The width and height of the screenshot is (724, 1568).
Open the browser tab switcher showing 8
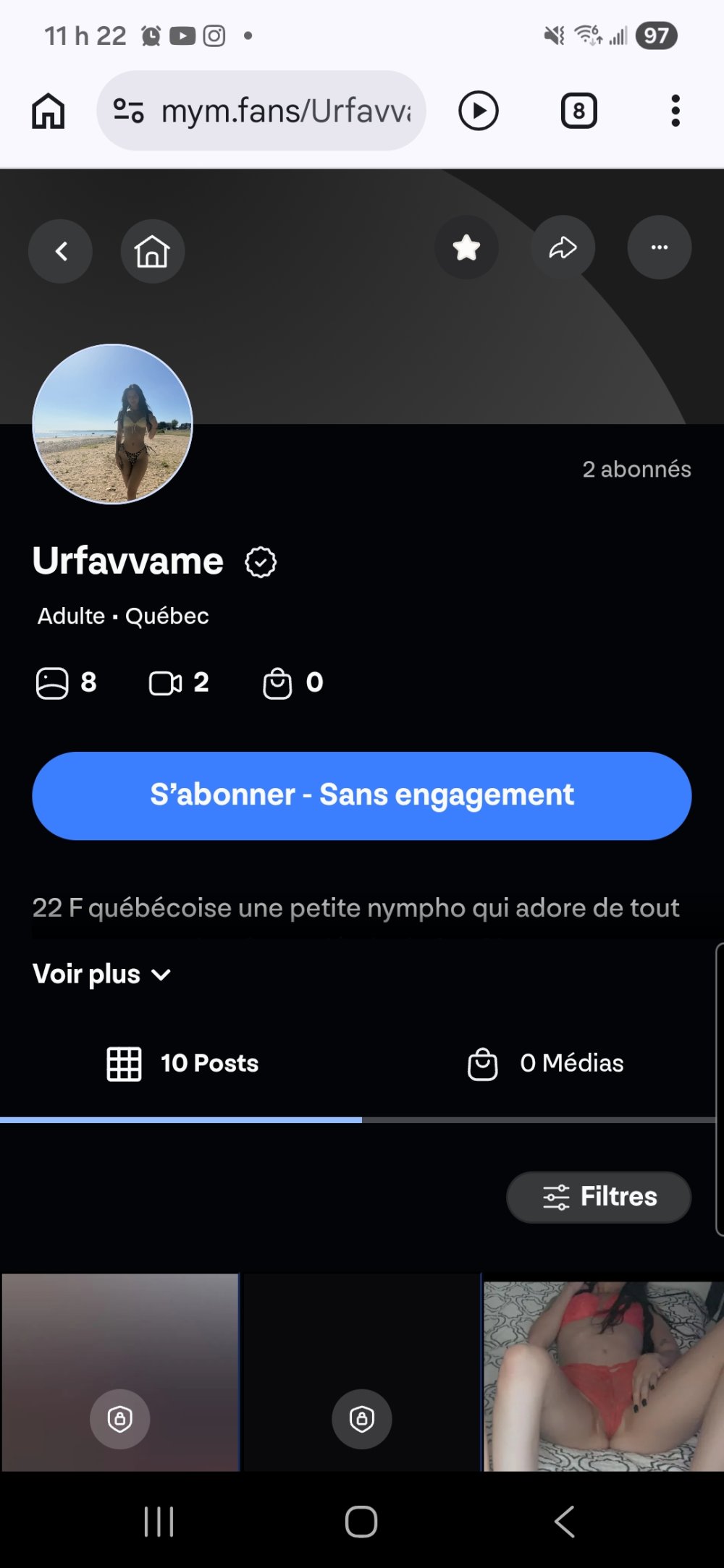[578, 111]
